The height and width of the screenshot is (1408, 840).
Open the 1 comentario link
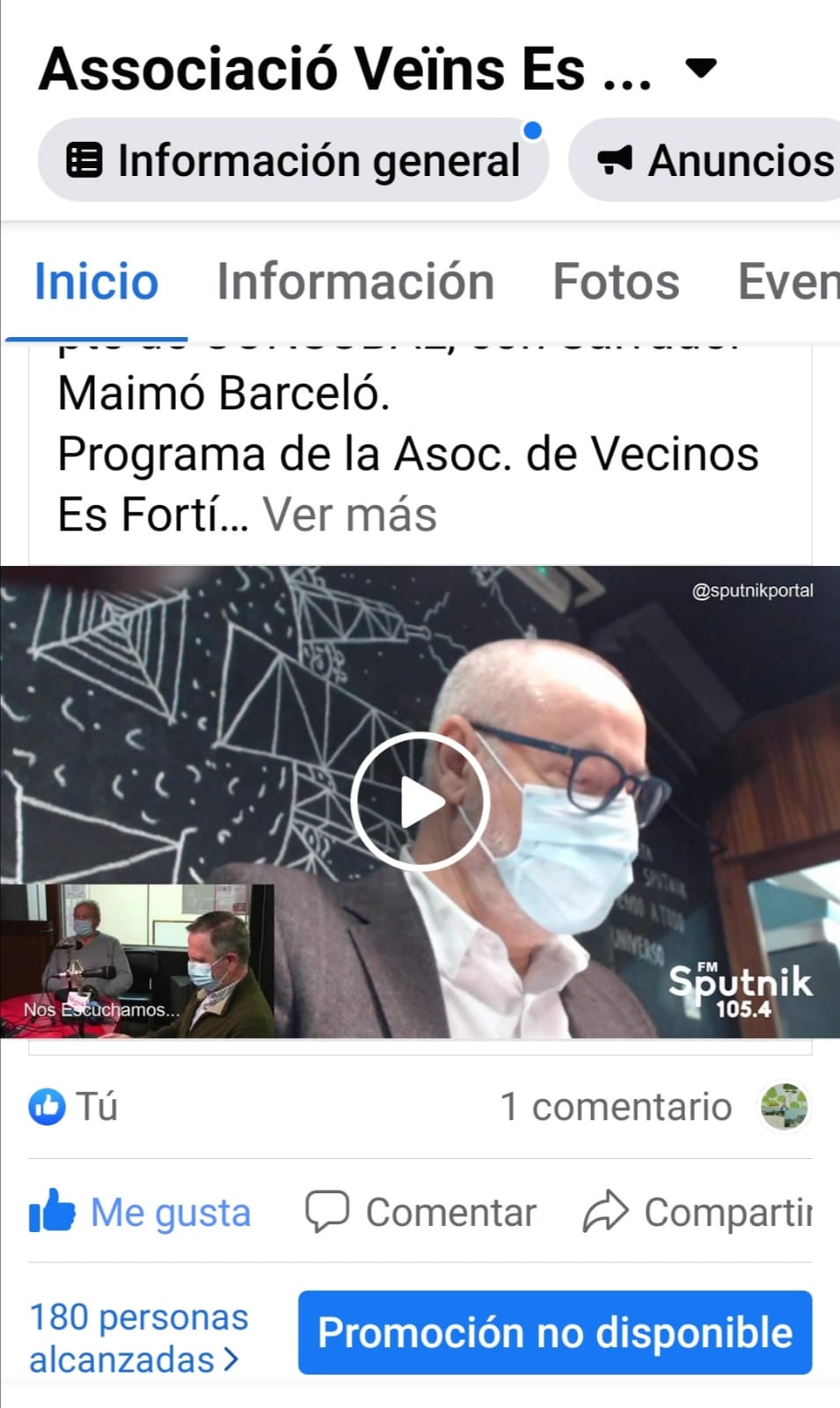pos(616,1106)
